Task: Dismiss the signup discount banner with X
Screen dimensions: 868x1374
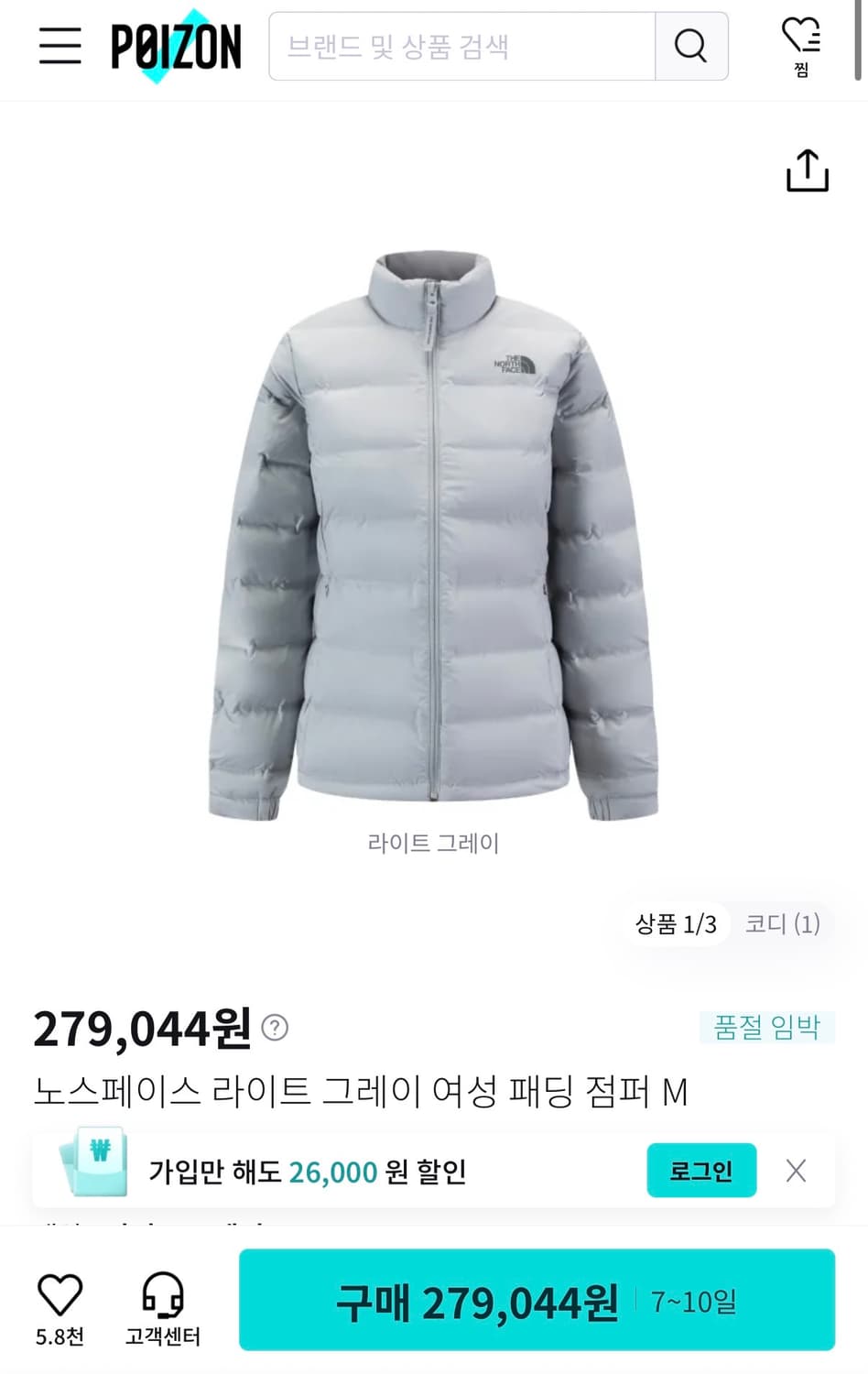Action: (795, 1171)
